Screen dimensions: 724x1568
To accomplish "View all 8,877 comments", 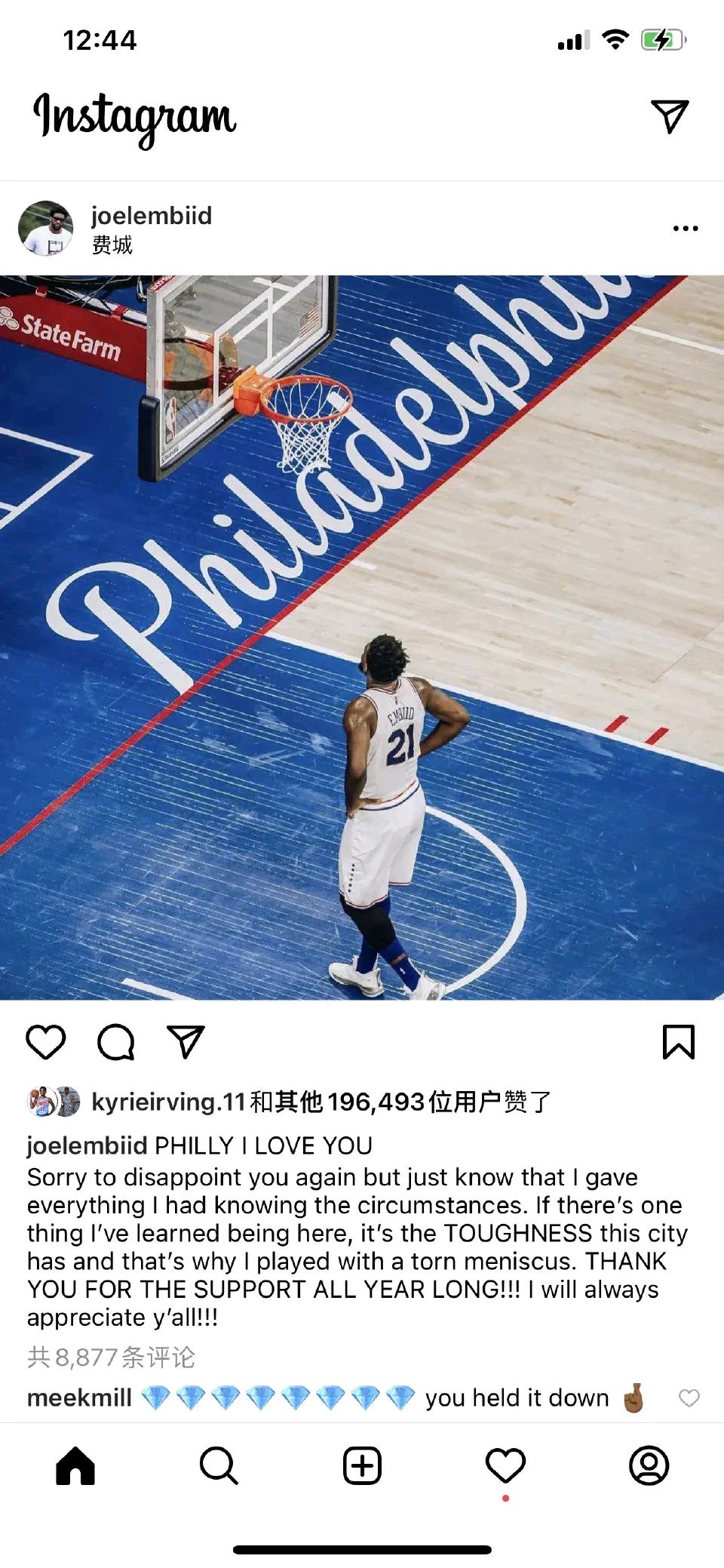I will point(112,1357).
